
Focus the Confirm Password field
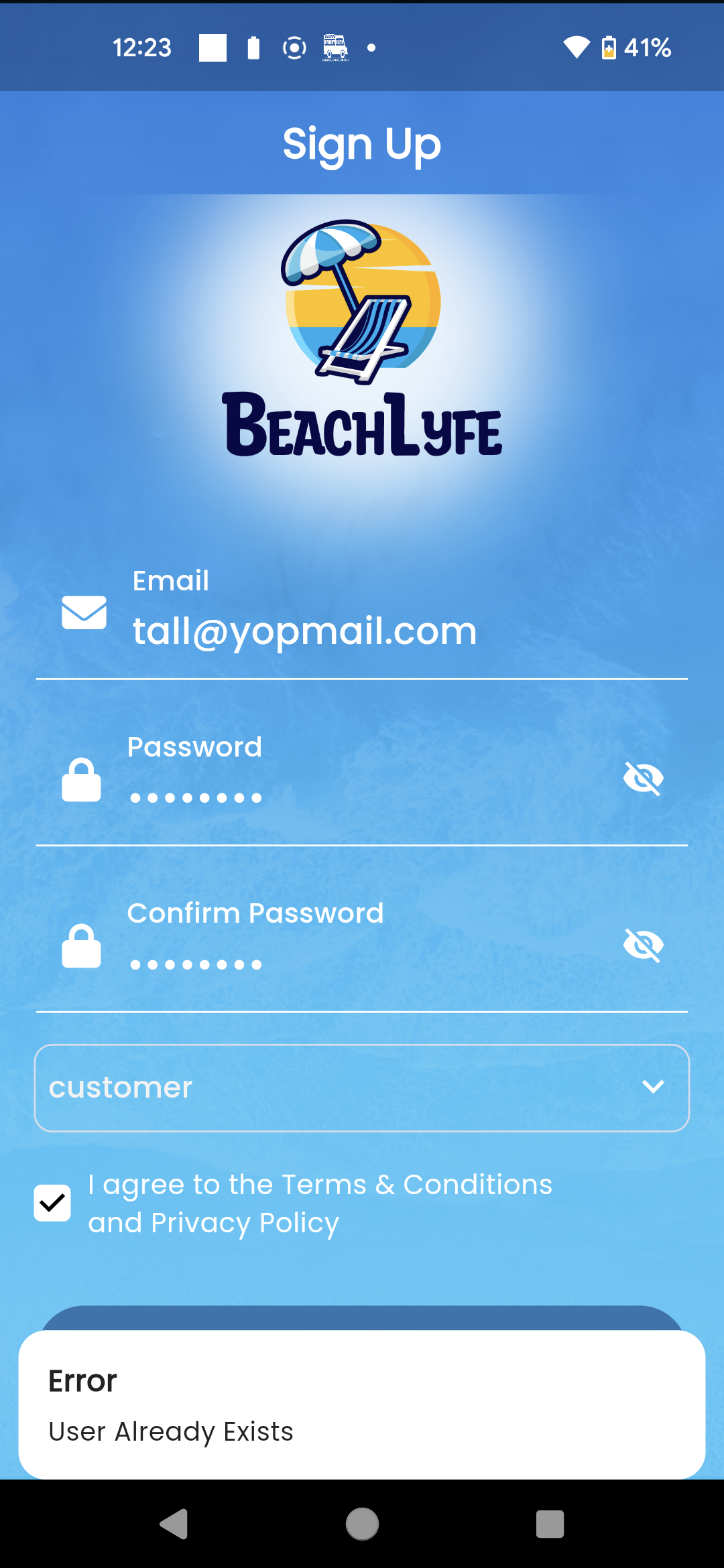362,964
